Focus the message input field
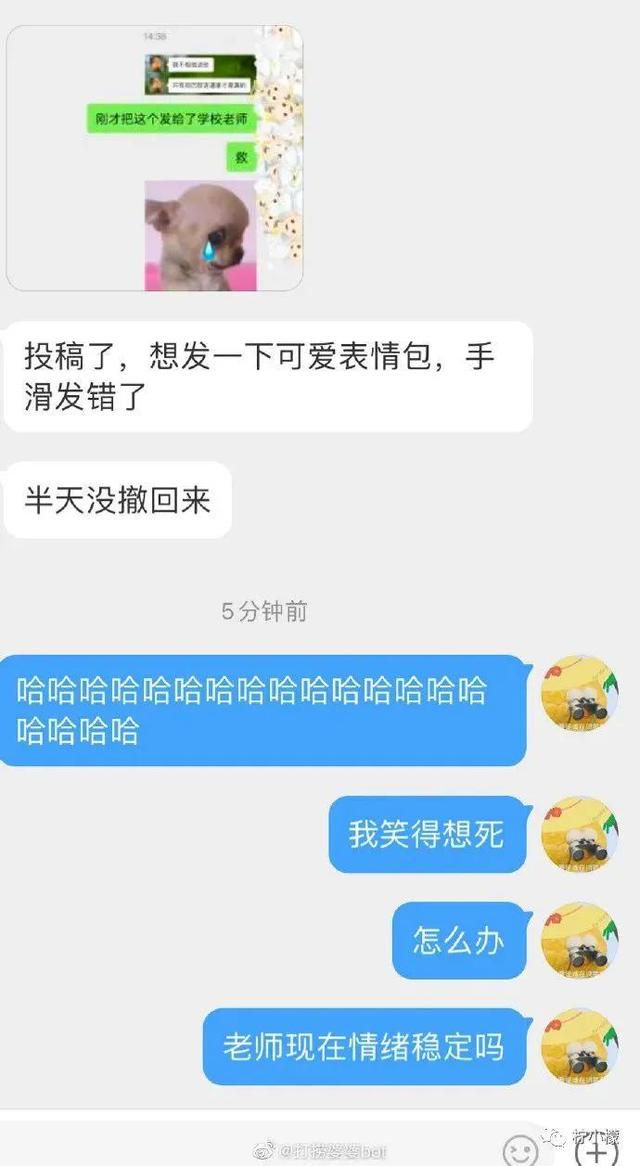Image resolution: width=640 pixels, height=1166 pixels. pos(249,1144)
